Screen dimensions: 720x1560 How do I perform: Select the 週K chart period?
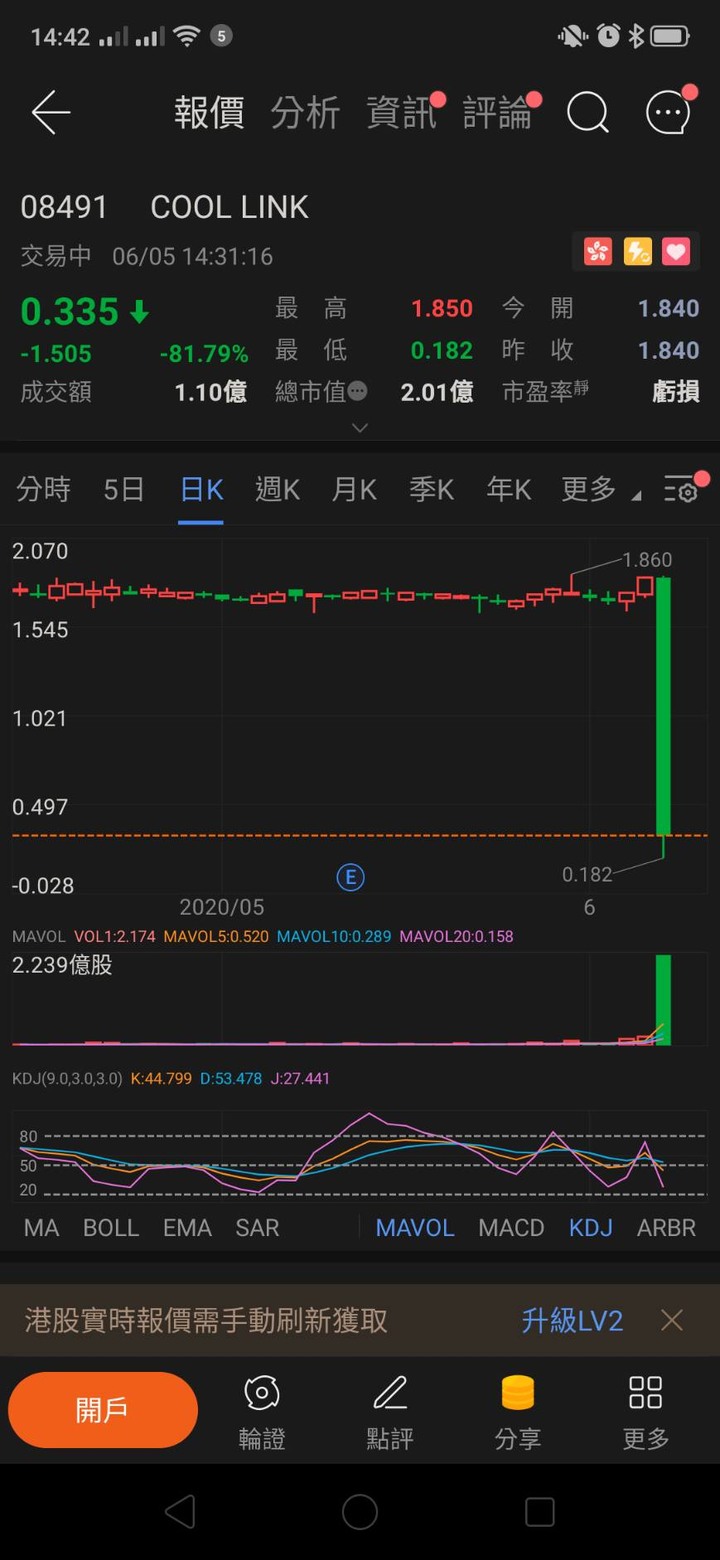tap(278, 489)
